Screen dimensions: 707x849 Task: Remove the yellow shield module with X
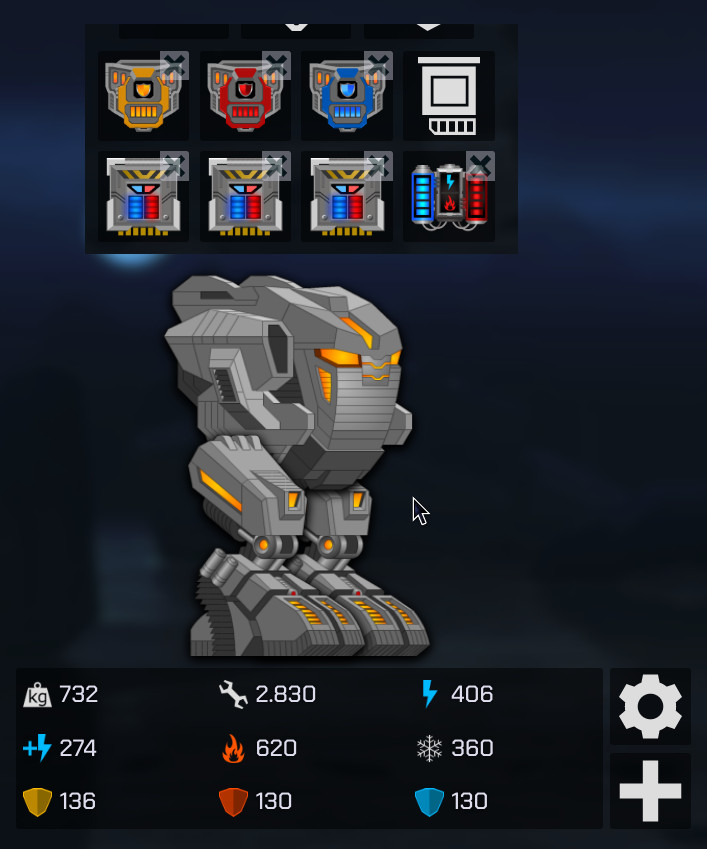pos(175,65)
